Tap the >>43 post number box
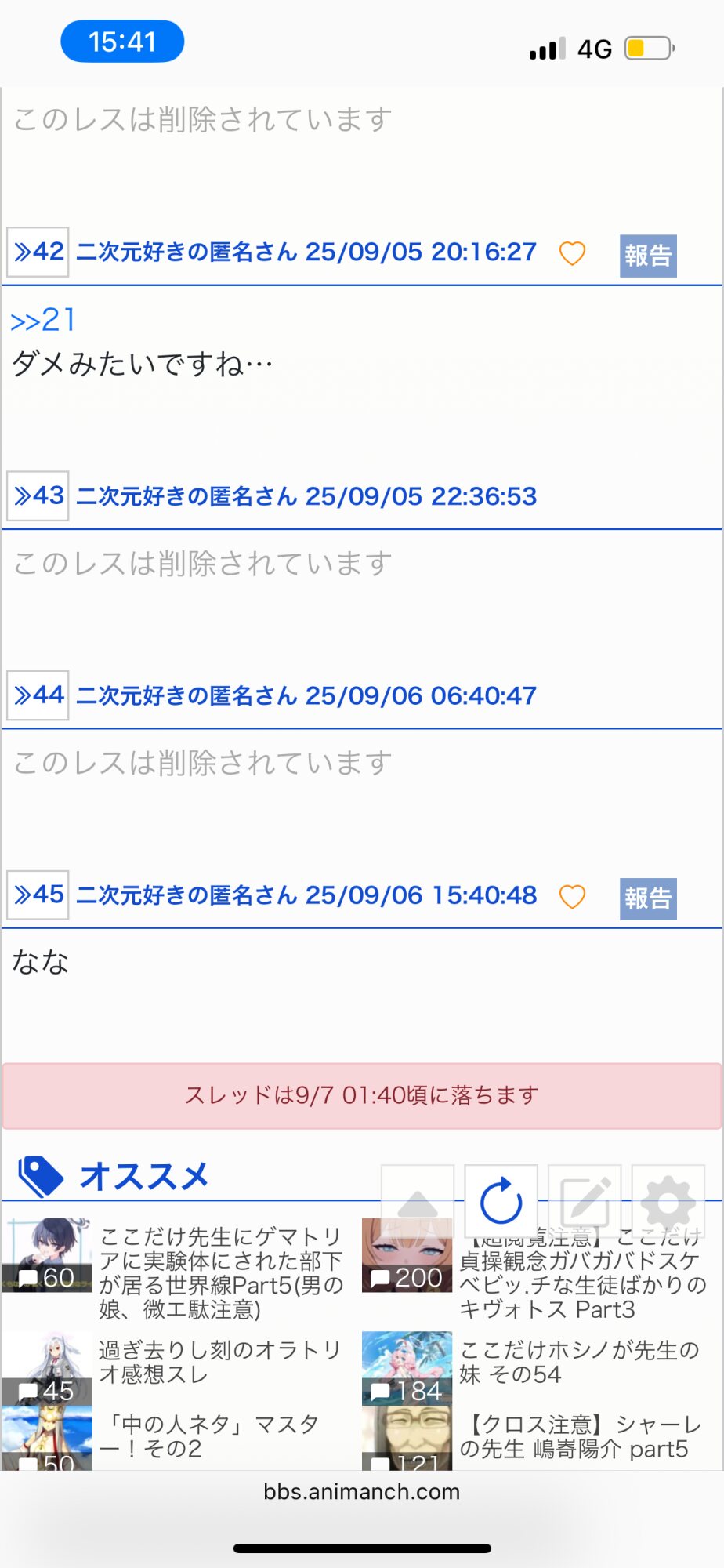Image resolution: width=724 pixels, height=1568 pixels. (x=38, y=495)
